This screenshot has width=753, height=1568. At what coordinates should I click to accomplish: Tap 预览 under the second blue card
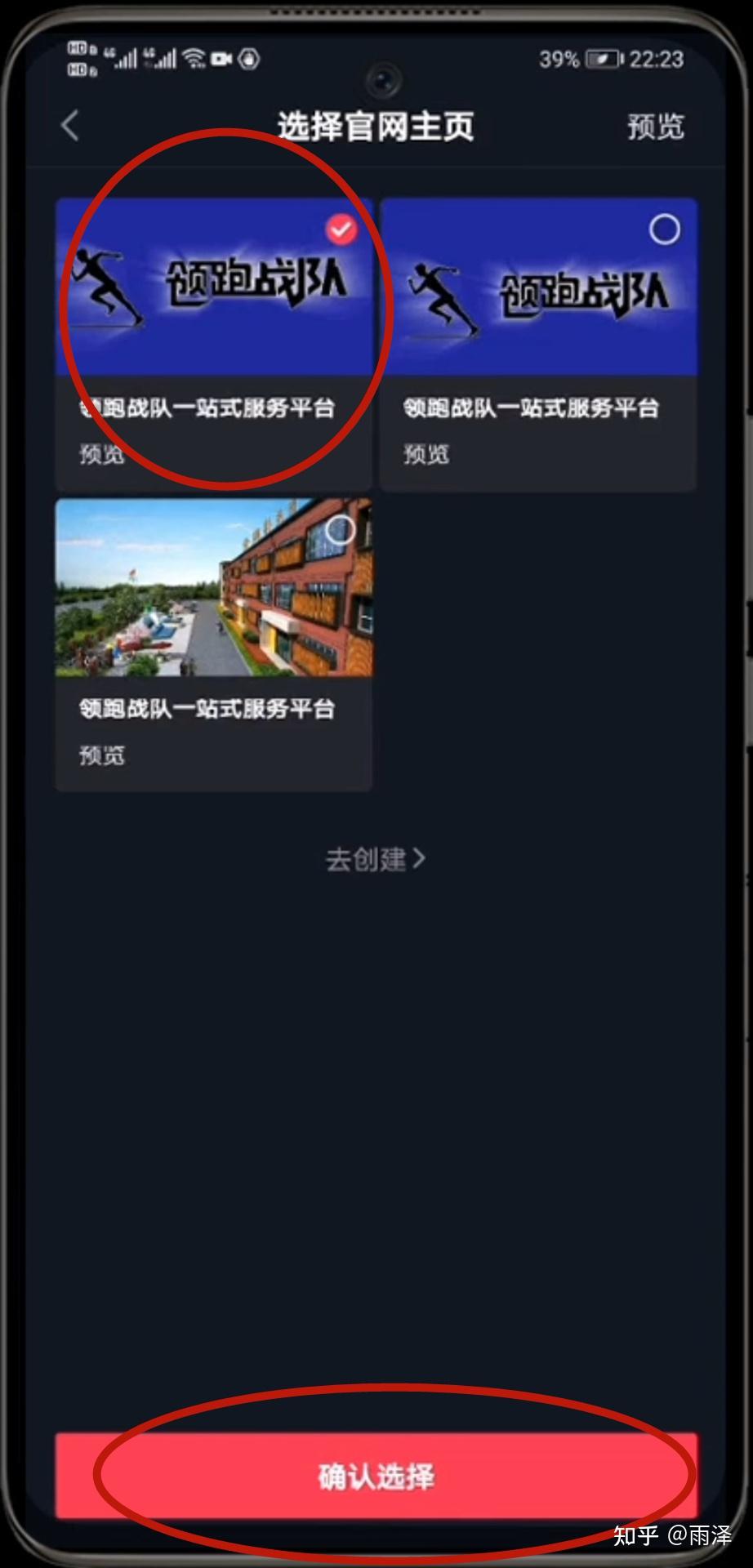426,454
